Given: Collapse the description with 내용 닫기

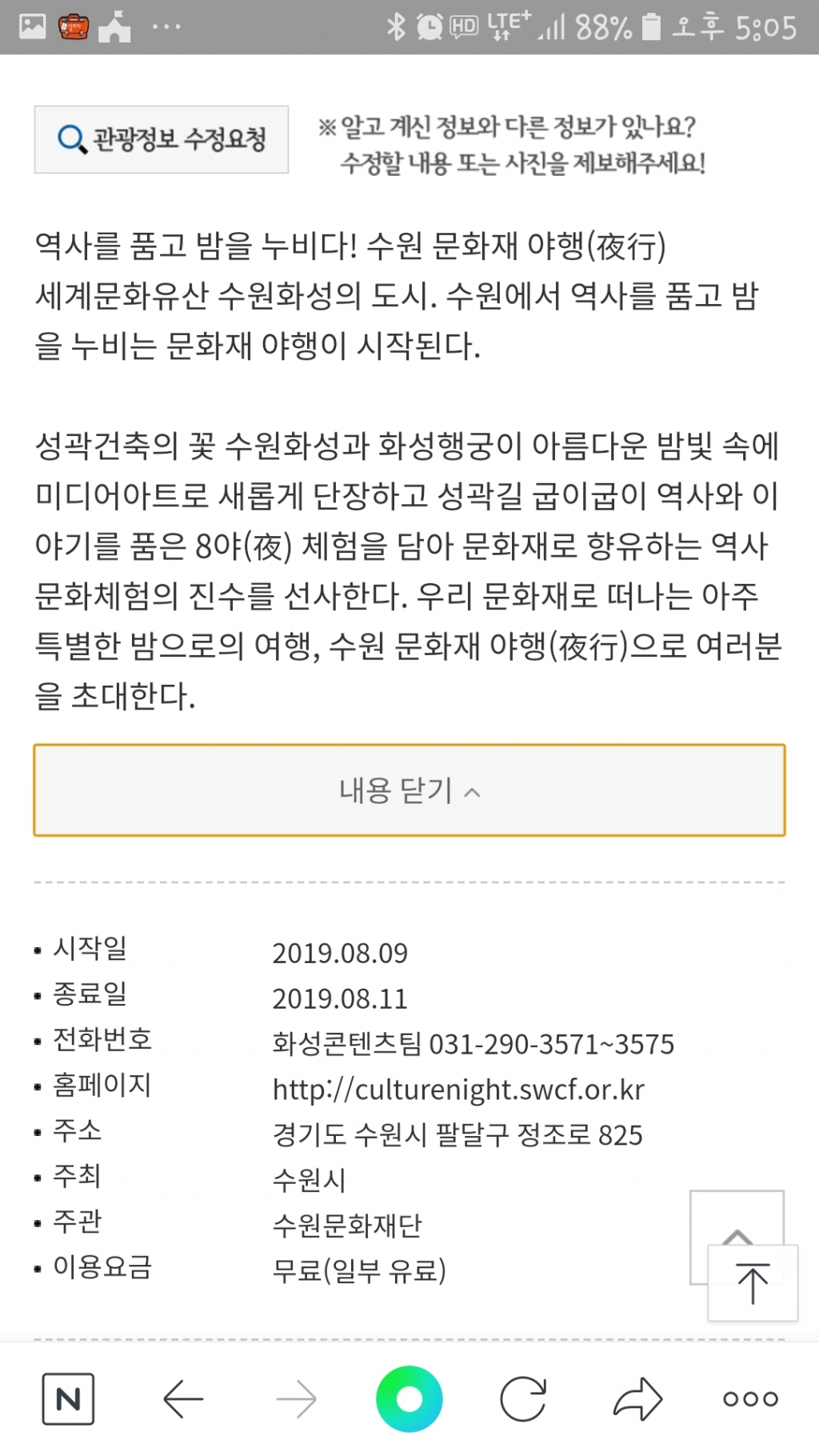Looking at the screenshot, I should coord(409,790).
